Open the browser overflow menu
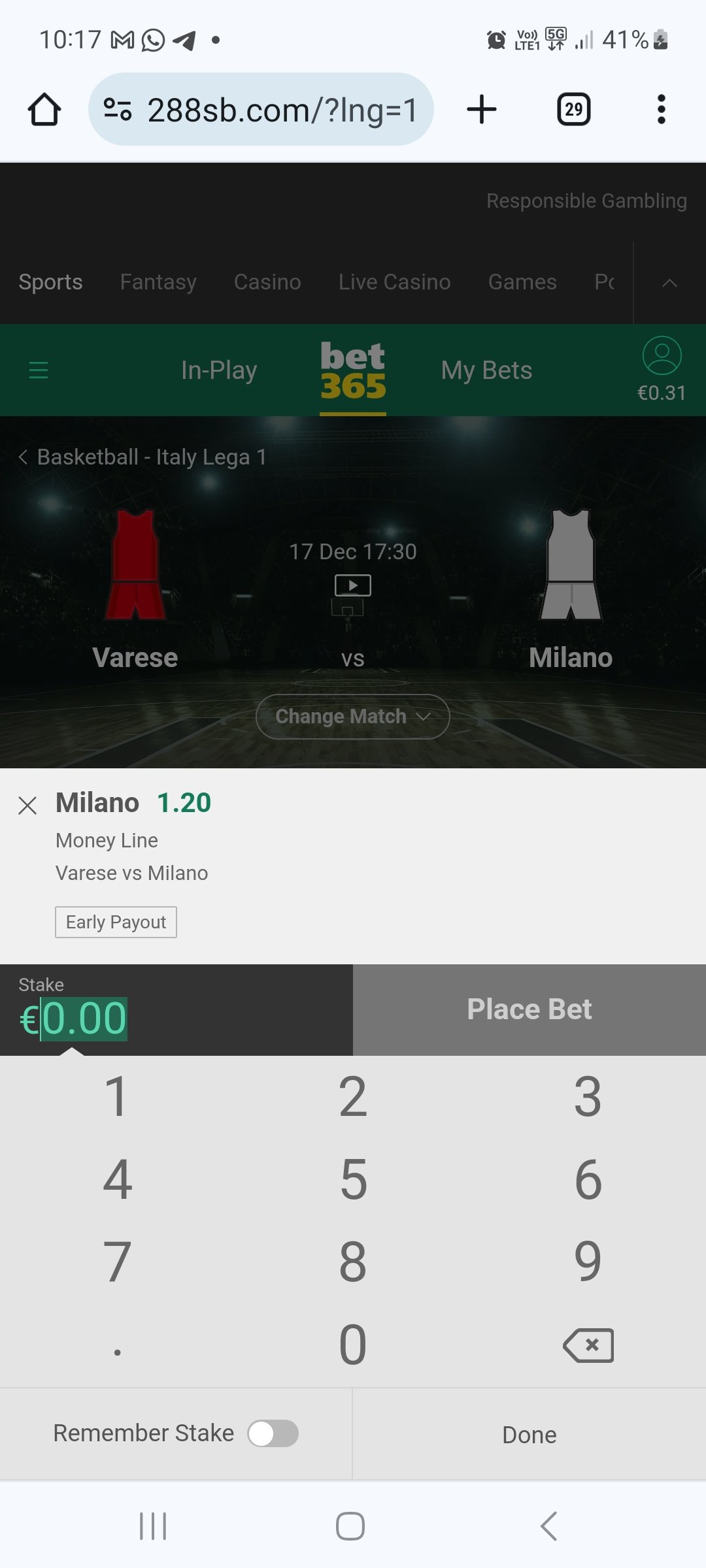 [661, 109]
